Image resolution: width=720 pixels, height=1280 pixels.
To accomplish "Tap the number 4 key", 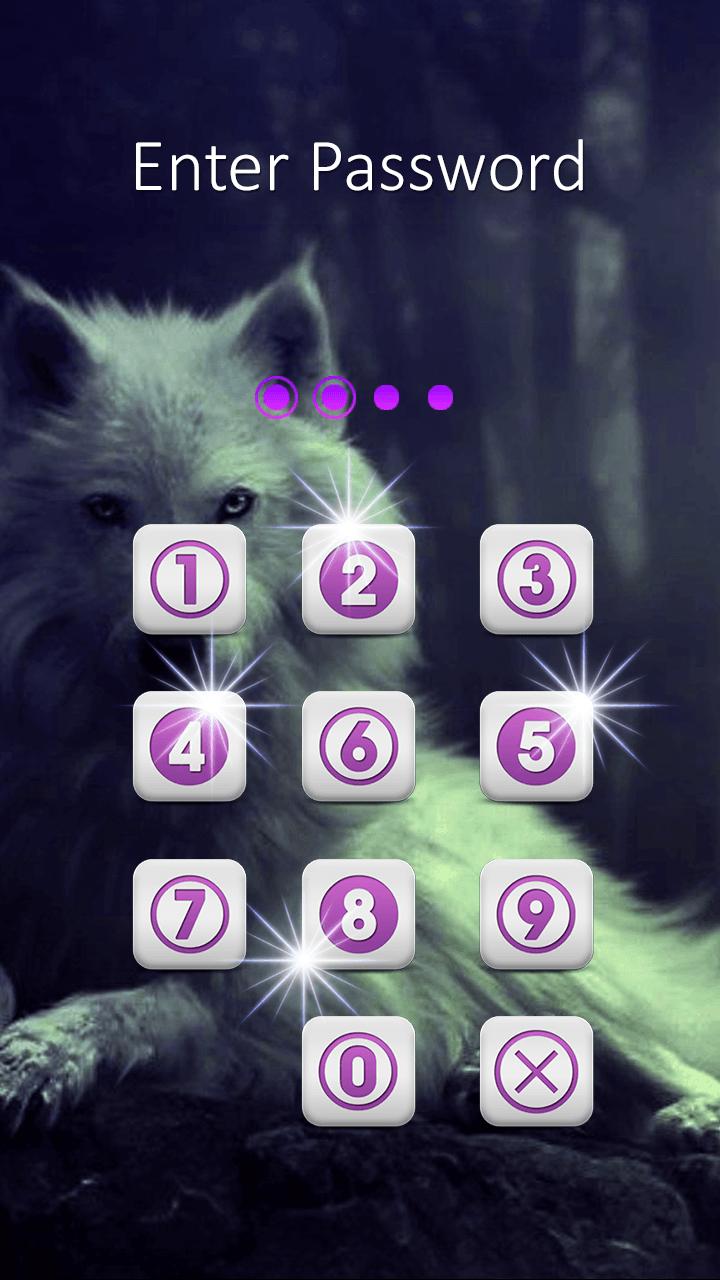I will pyautogui.click(x=189, y=746).
